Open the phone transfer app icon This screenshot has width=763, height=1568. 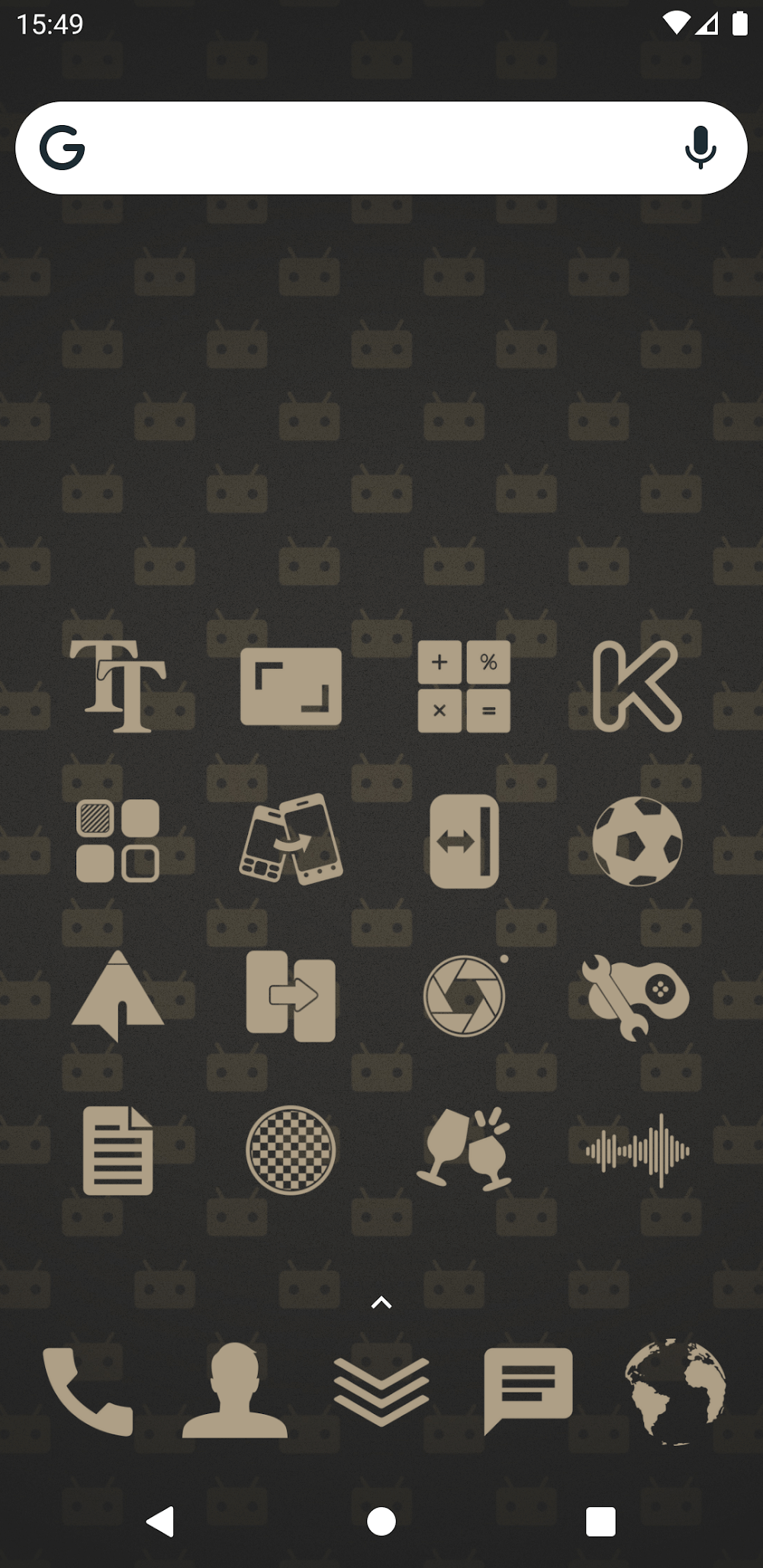point(291,840)
